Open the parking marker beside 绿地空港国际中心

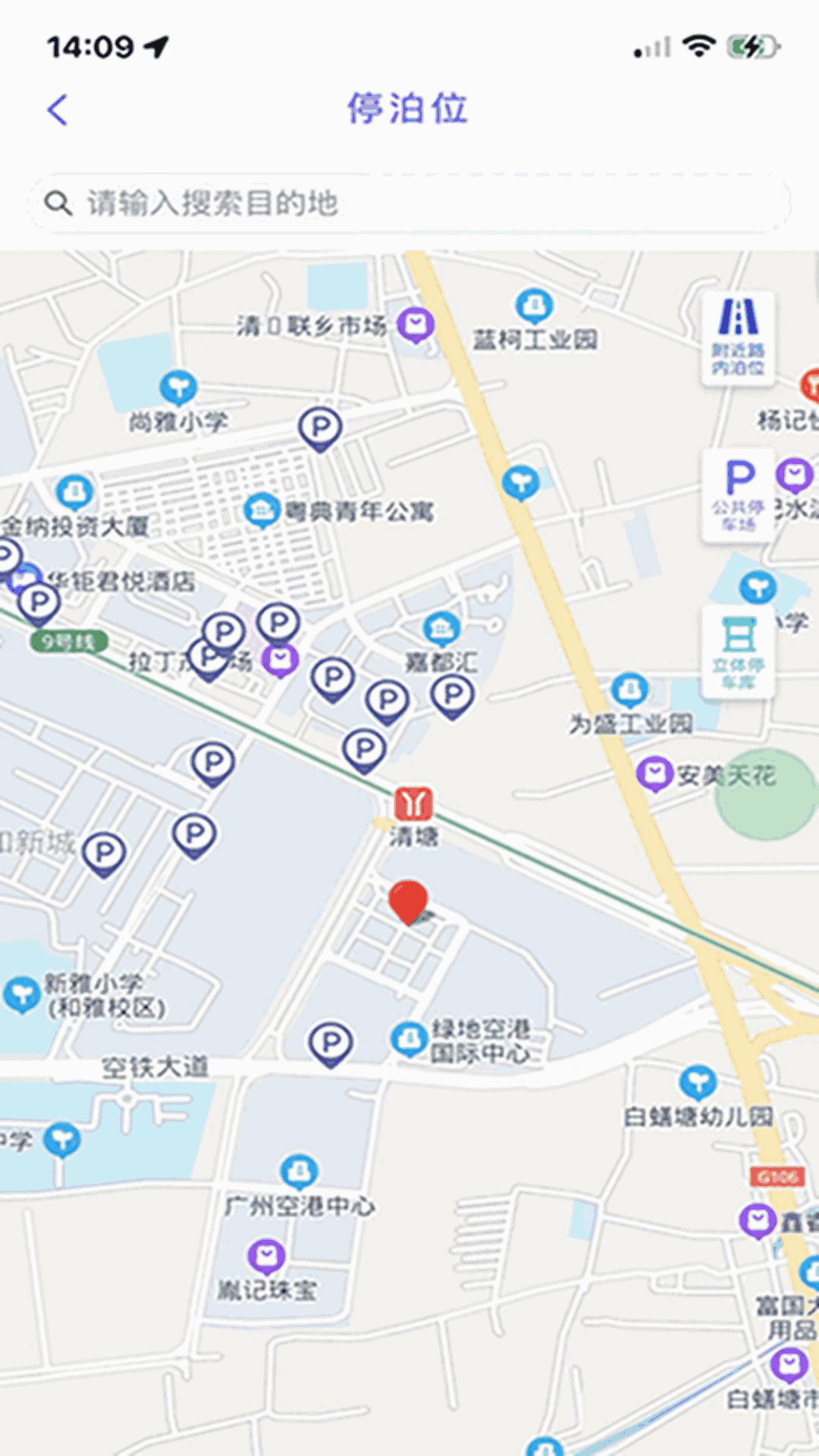point(331,1043)
